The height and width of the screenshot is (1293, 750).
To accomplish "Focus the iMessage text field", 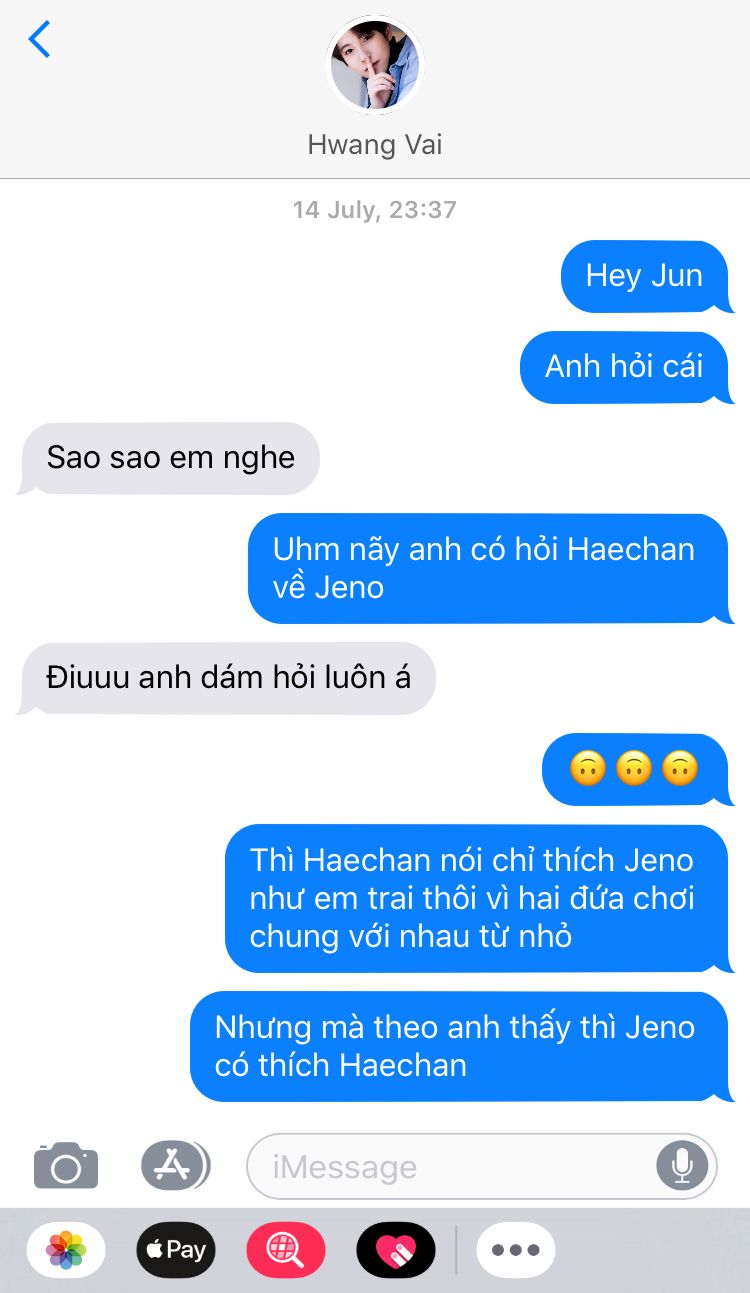I will (450, 1166).
